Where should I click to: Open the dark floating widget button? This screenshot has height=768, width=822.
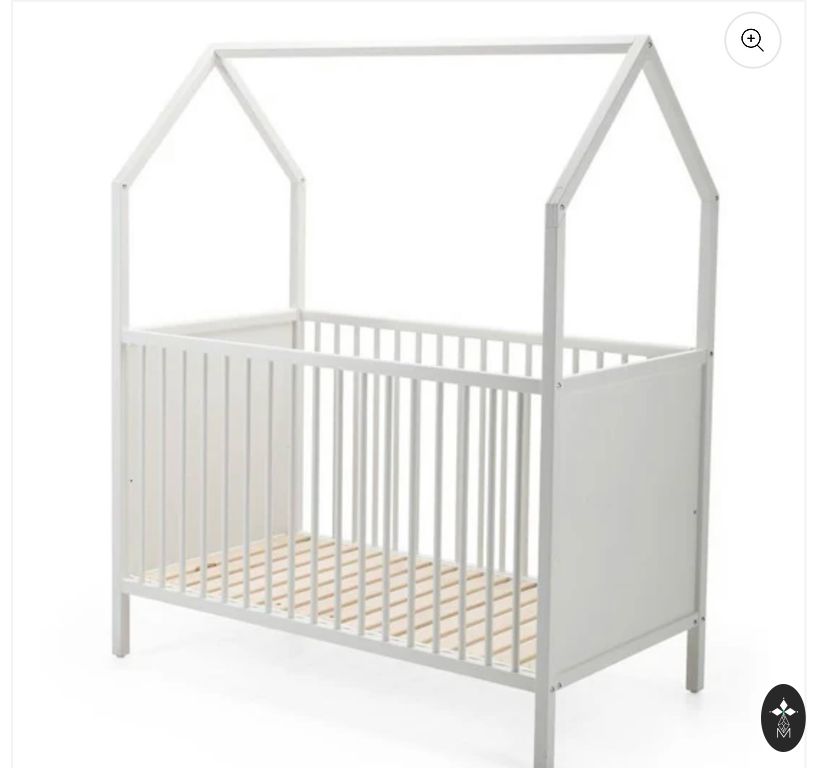click(783, 717)
